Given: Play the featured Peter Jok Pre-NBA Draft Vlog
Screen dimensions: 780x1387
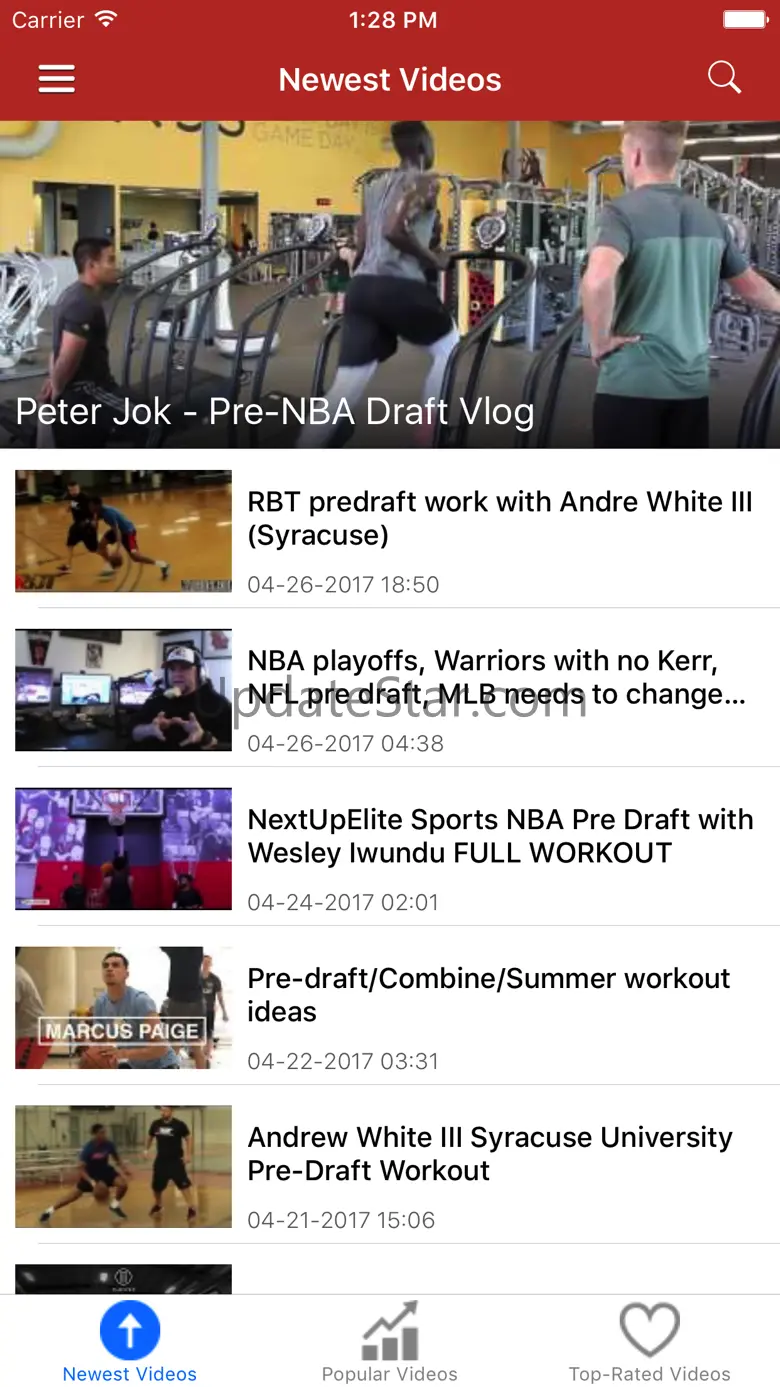Looking at the screenshot, I should pos(390,285).
